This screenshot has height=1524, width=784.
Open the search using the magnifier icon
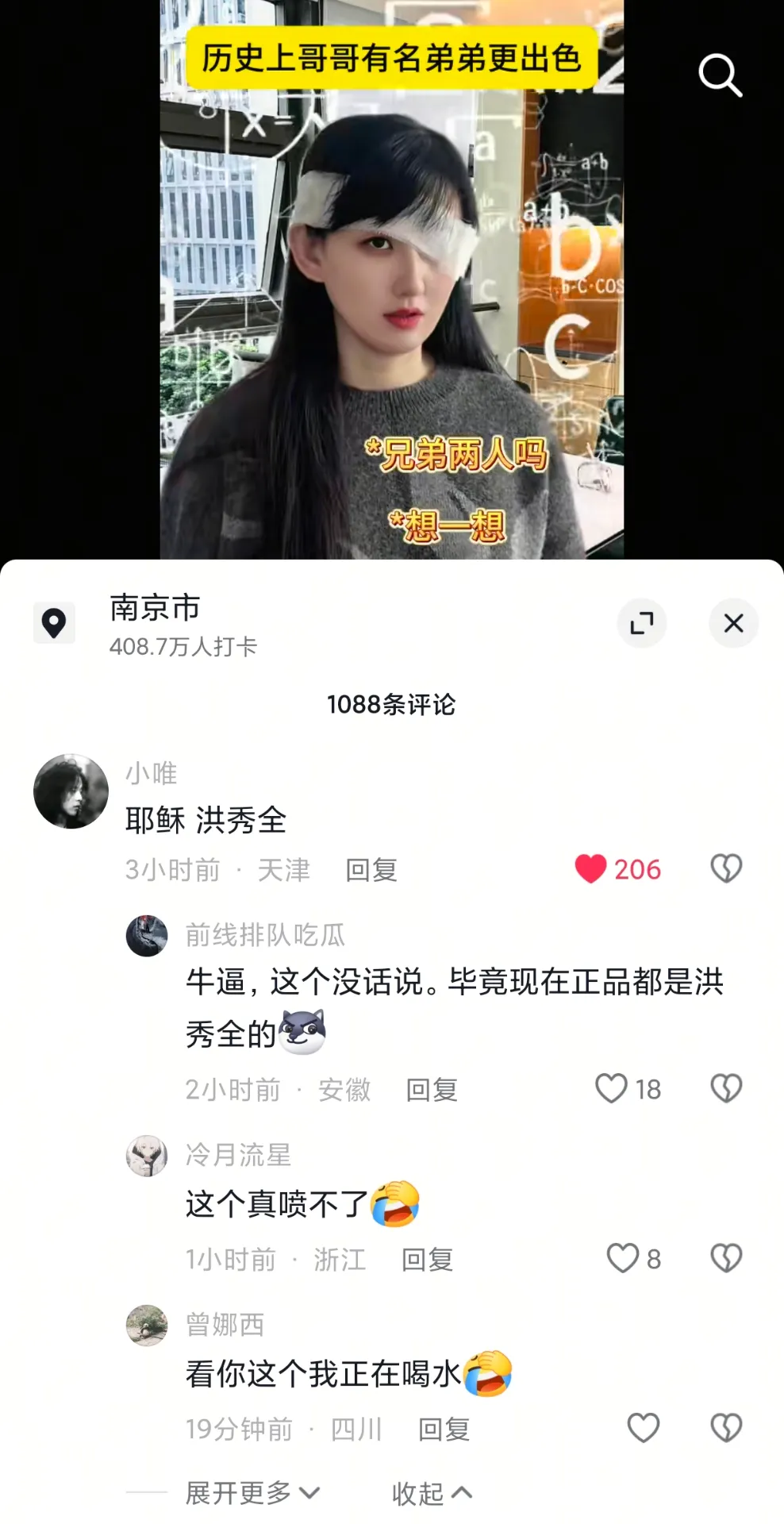click(x=720, y=75)
